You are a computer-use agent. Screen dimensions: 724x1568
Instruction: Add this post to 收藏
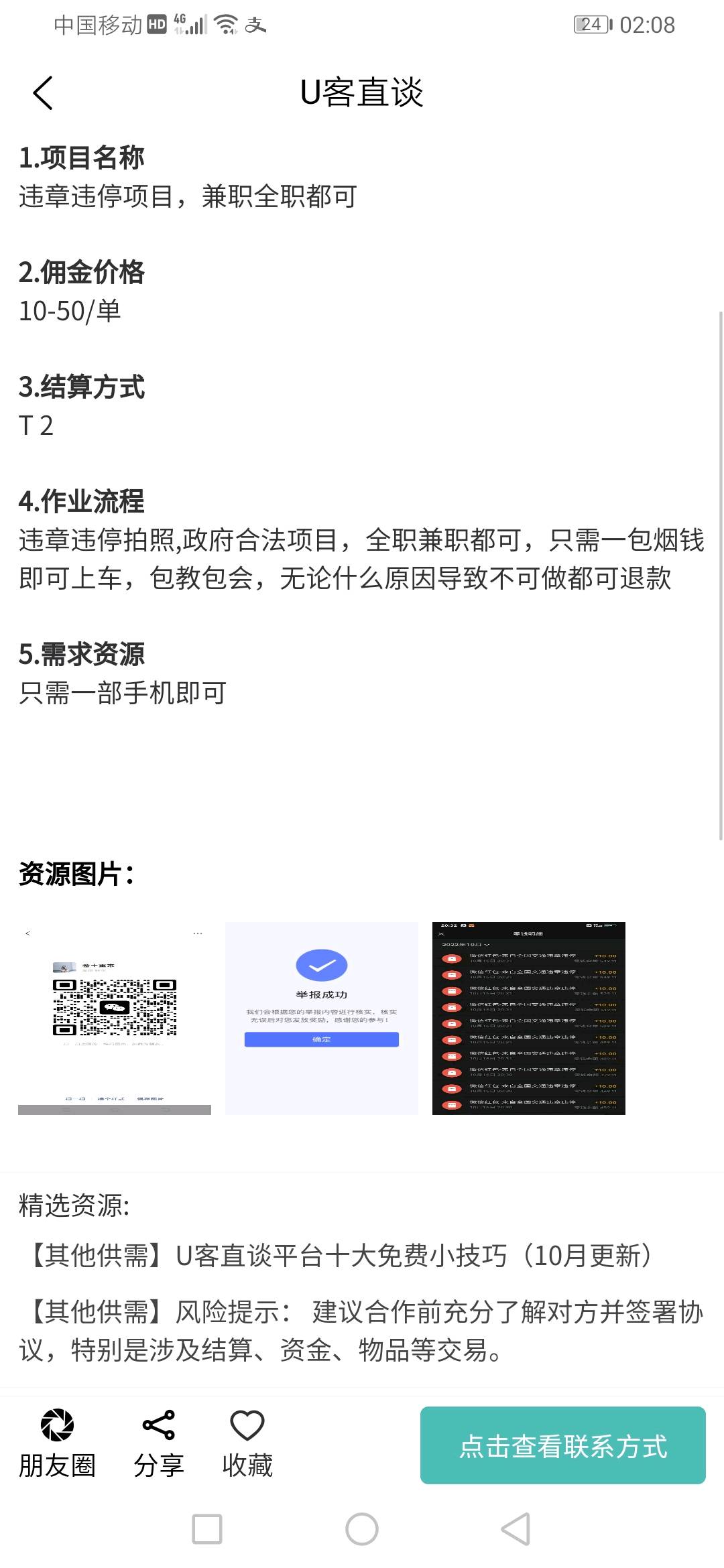247,1443
